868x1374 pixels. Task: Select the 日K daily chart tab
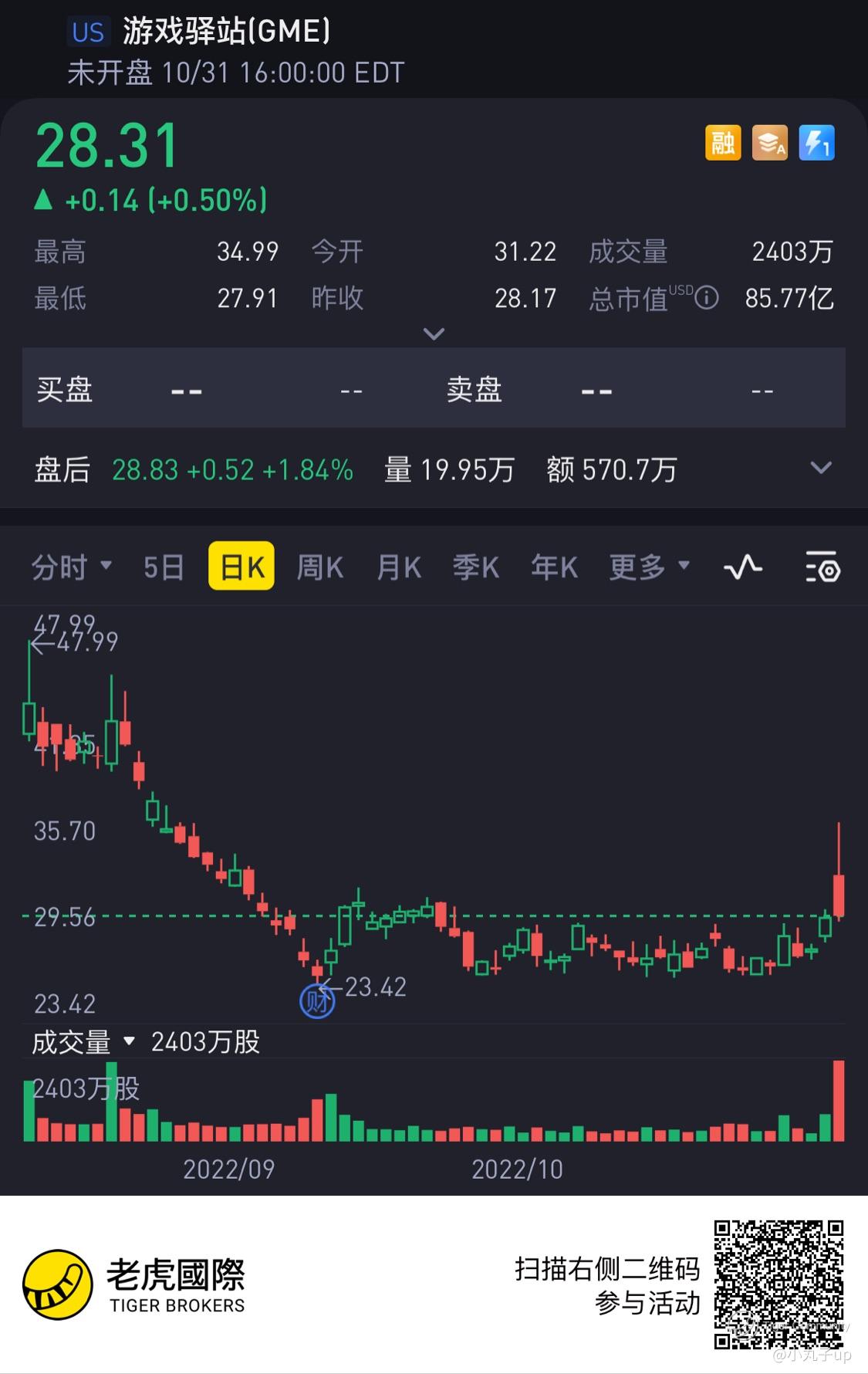241,567
